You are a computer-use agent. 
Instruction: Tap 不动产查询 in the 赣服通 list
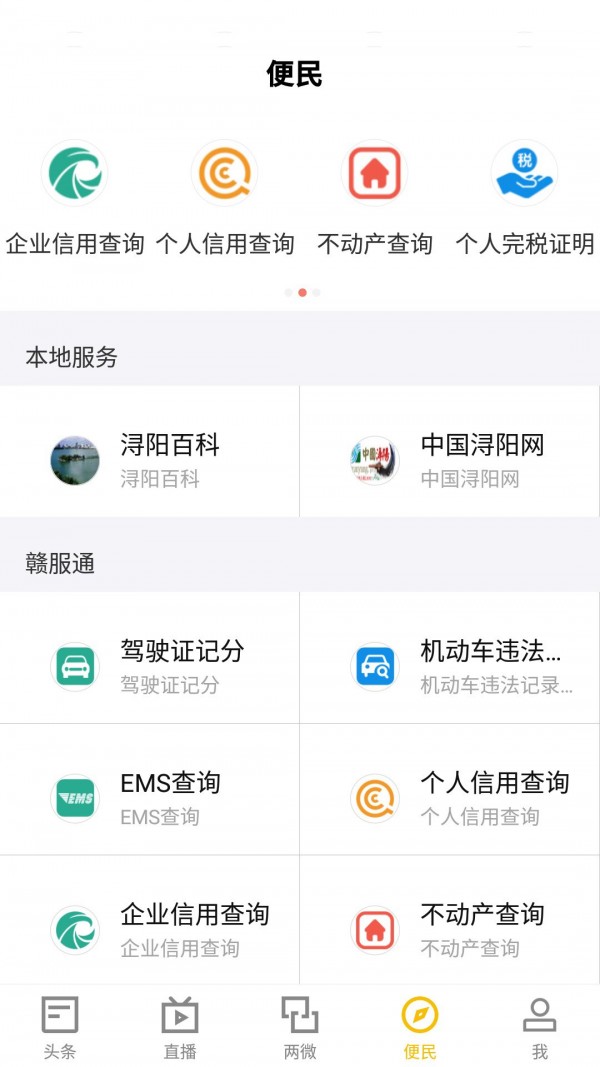(450, 930)
